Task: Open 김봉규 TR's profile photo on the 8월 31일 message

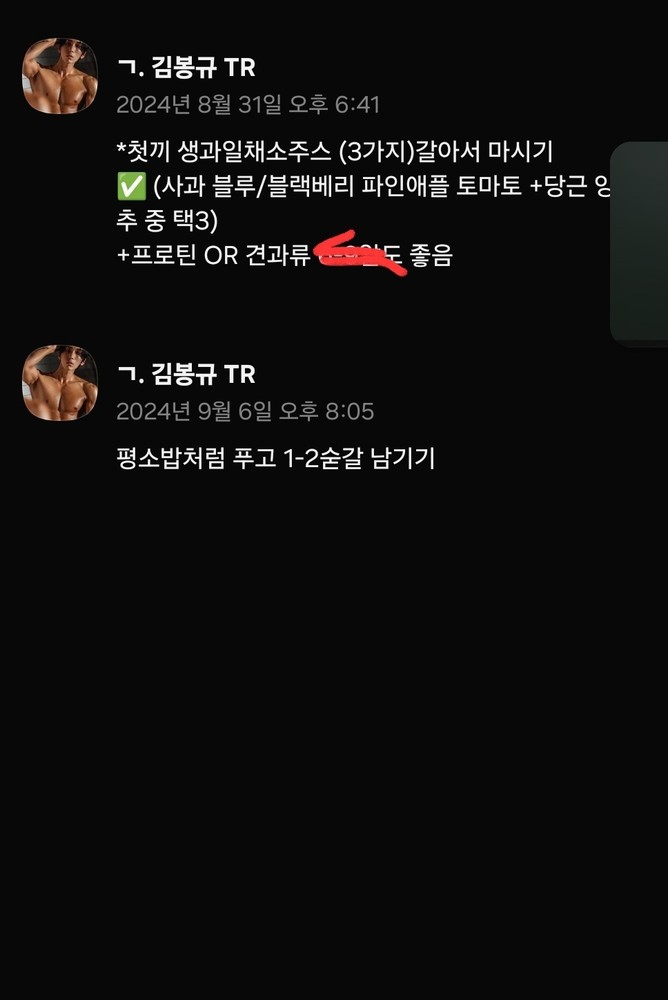Action: 60,77
